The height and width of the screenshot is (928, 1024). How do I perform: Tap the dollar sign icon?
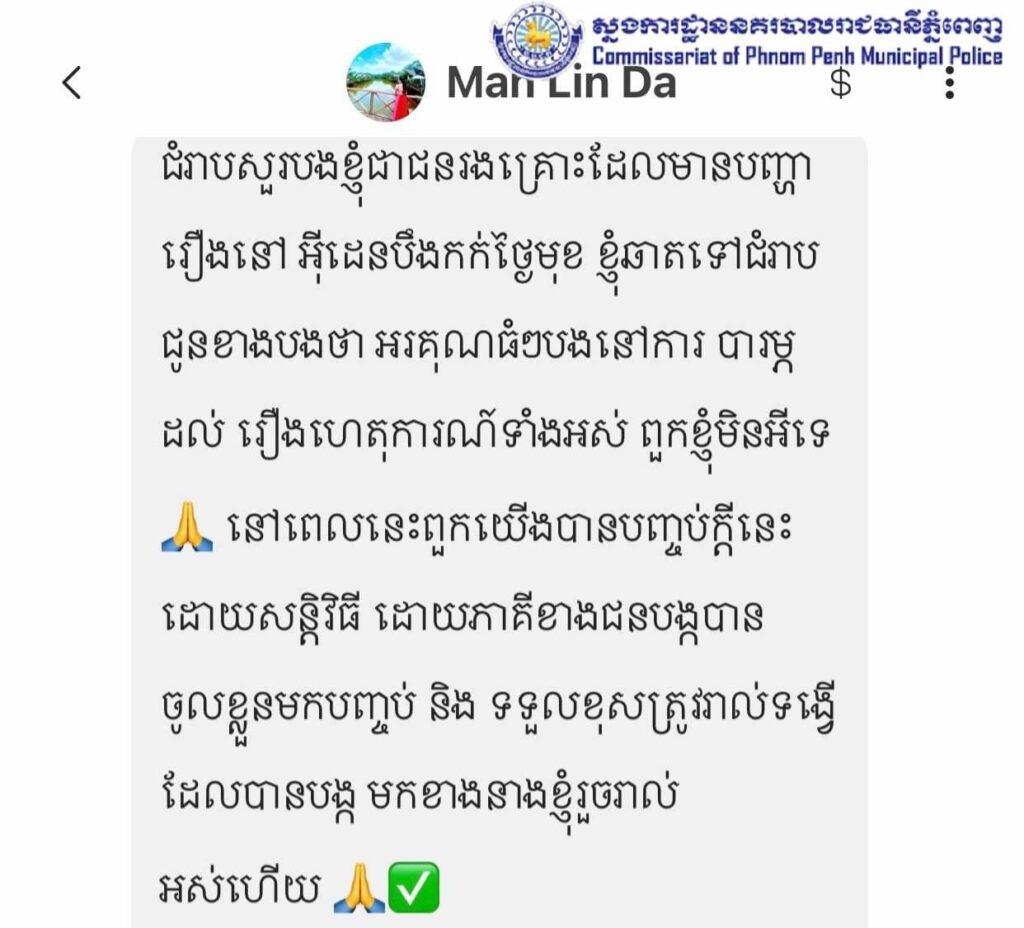coord(841,85)
